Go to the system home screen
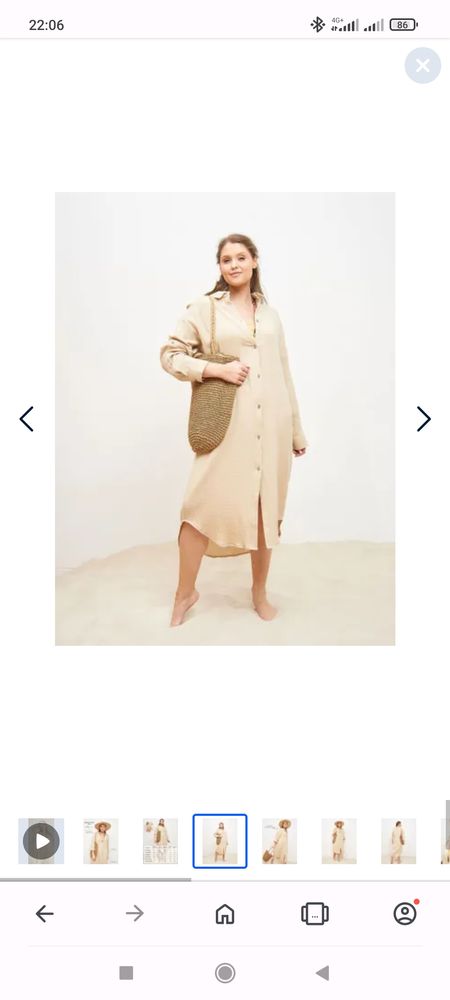 (225, 973)
